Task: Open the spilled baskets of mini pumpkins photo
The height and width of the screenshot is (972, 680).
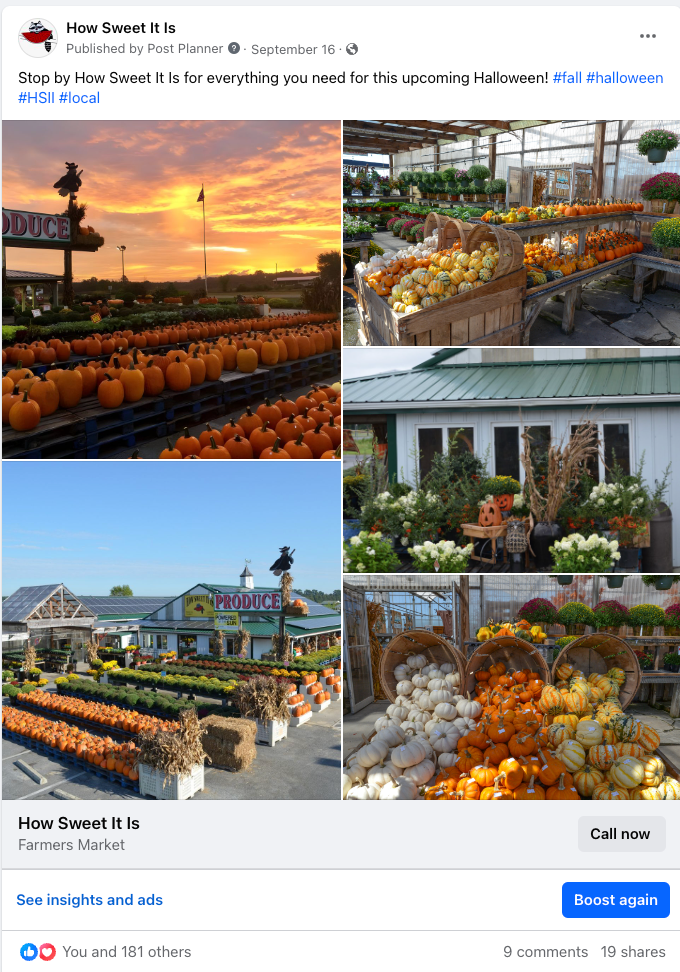Action: 511,687
